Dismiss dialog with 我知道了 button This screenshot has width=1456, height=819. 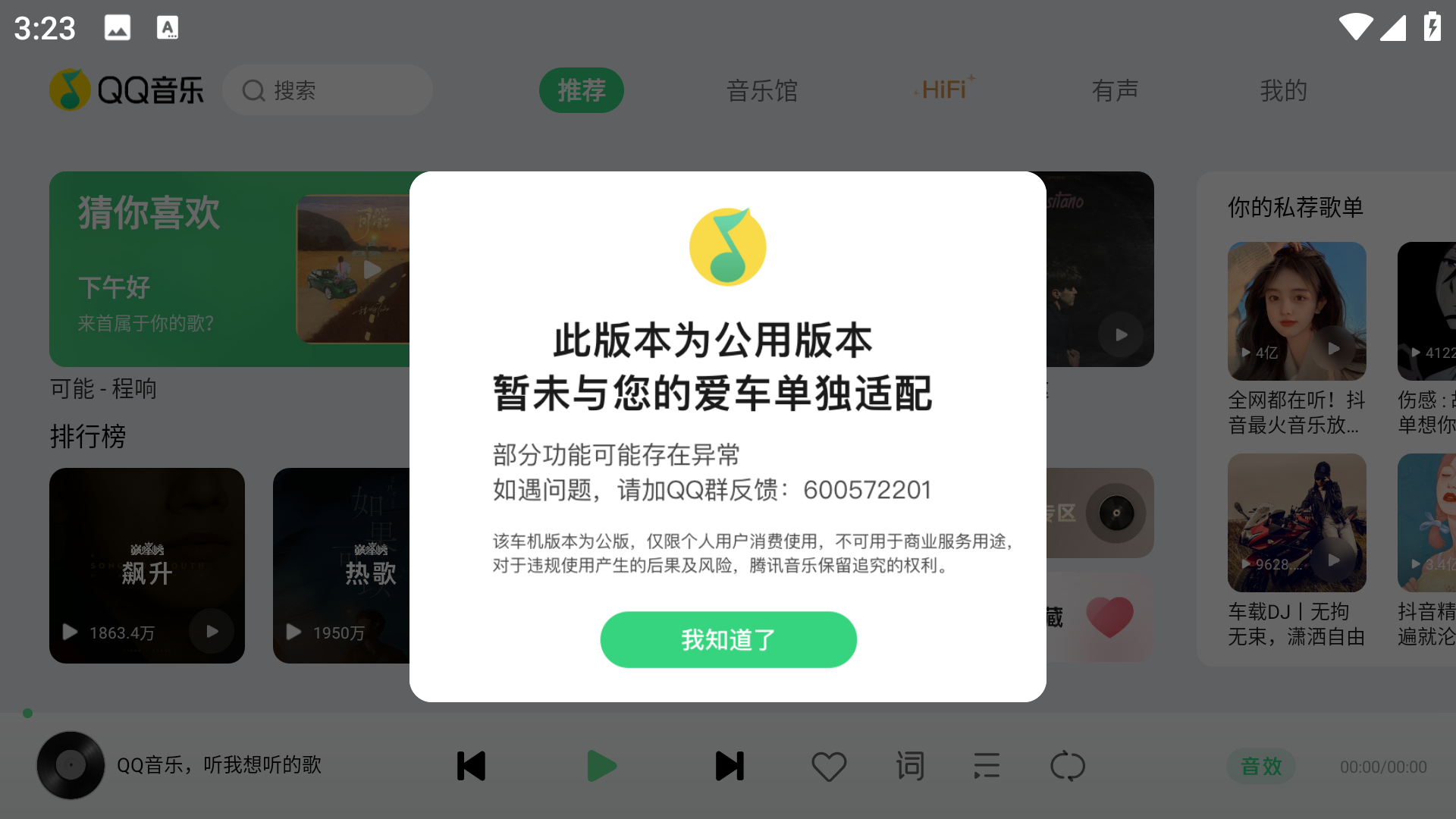tap(728, 639)
